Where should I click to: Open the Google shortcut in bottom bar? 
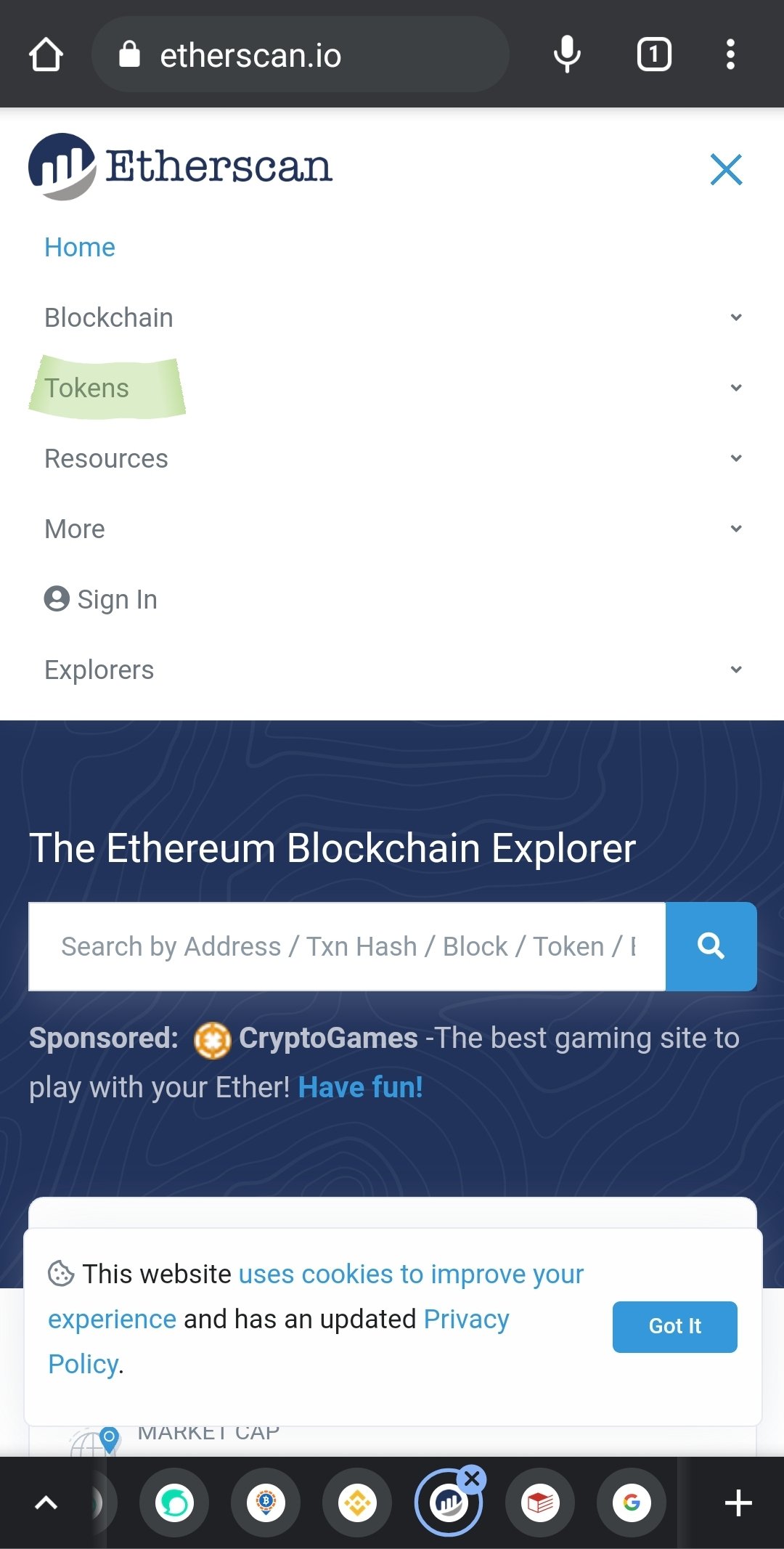pos(632,1503)
